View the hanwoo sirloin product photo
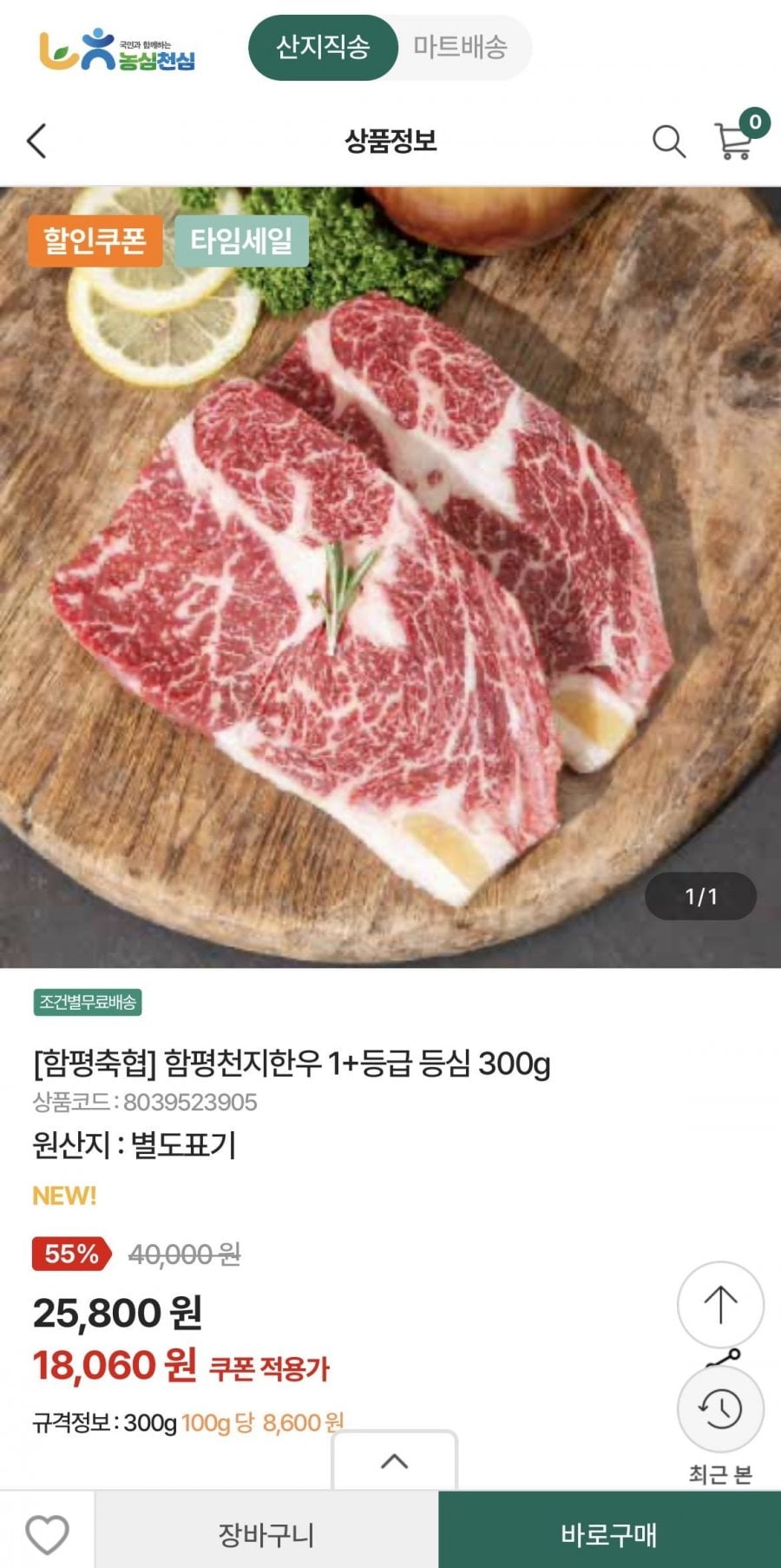 coord(390,577)
